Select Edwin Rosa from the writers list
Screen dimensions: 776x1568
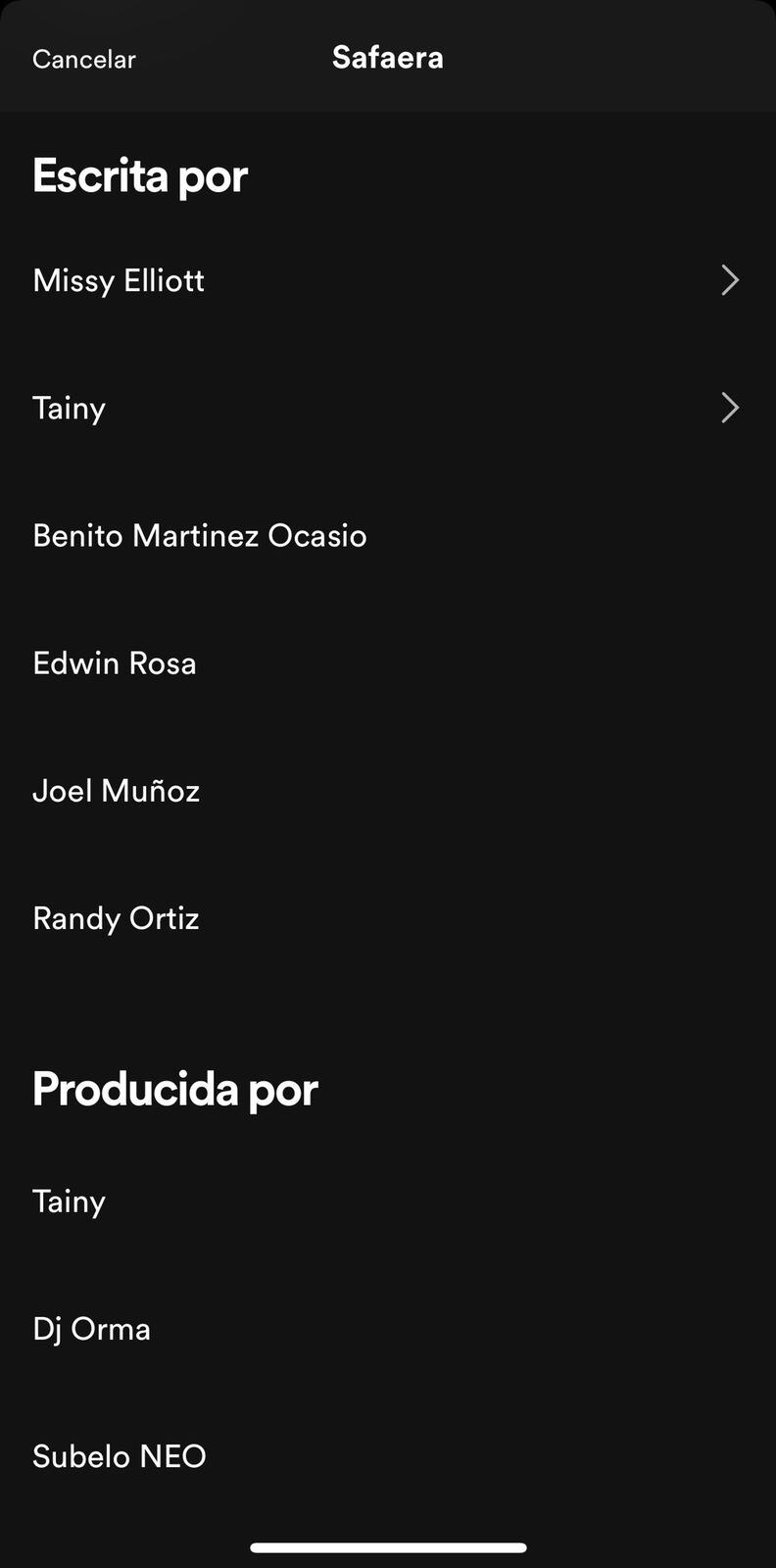point(114,662)
